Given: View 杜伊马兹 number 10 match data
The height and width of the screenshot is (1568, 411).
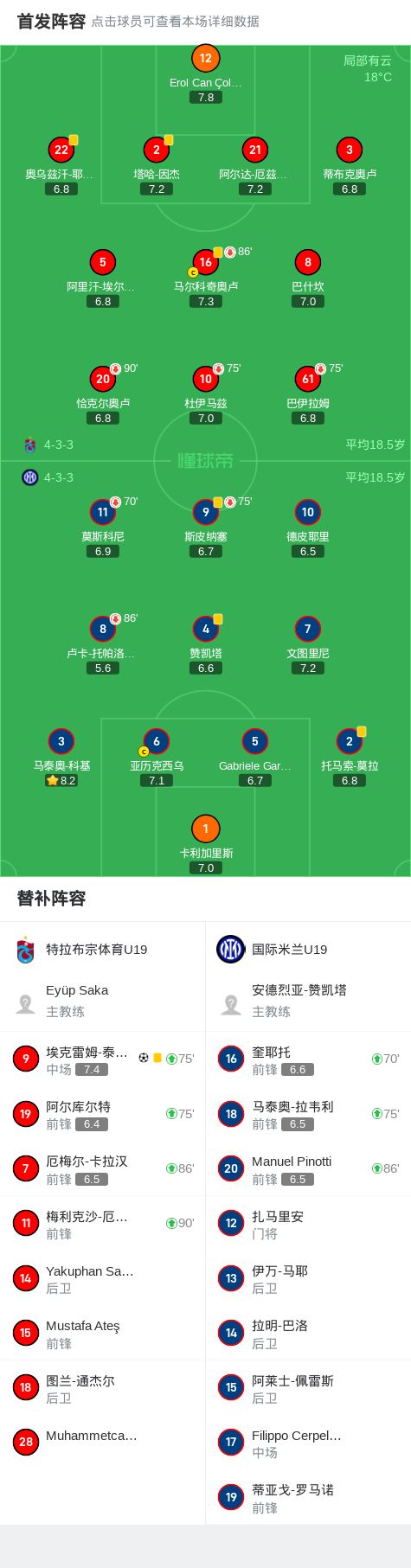Looking at the screenshot, I should tap(205, 394).
